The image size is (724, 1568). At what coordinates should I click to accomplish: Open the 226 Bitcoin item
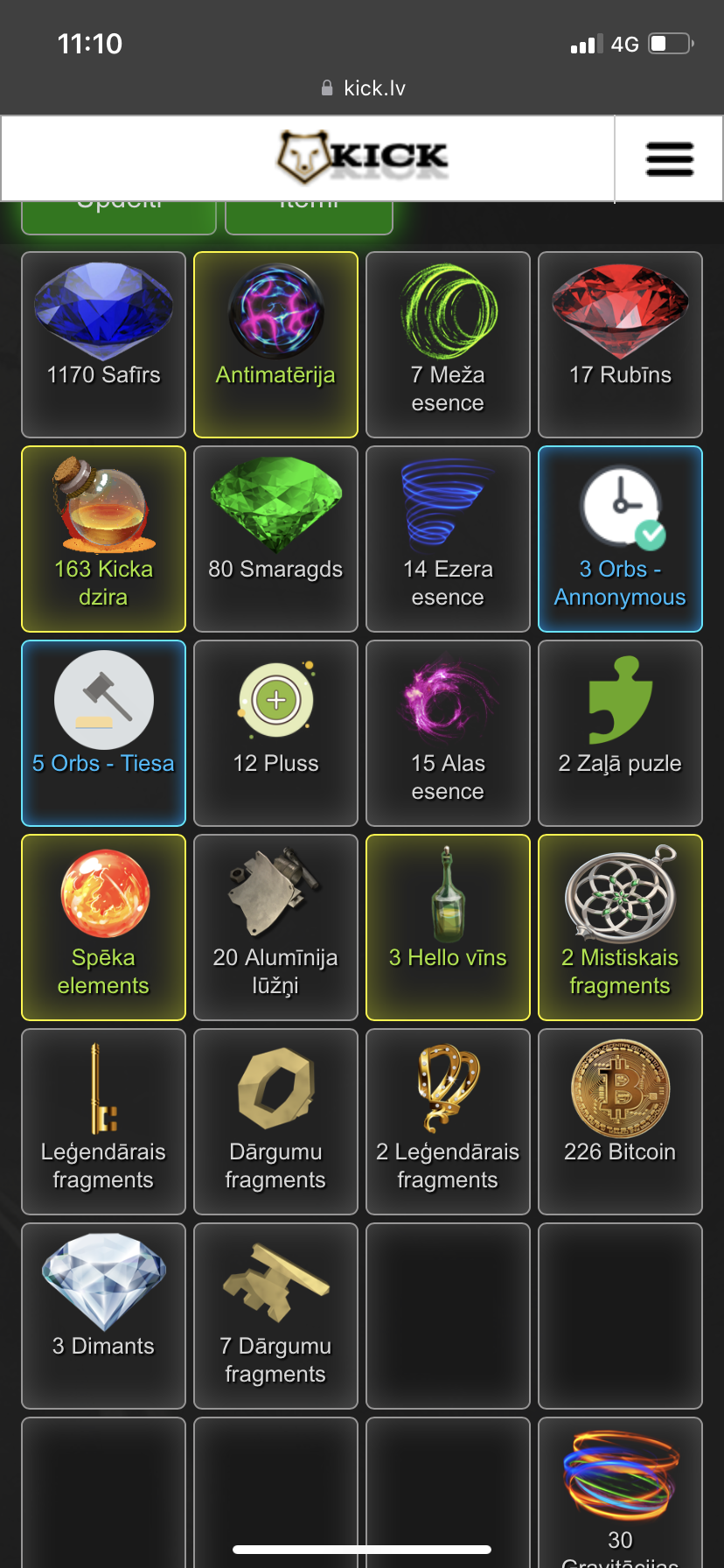(x=620, y=1121)
